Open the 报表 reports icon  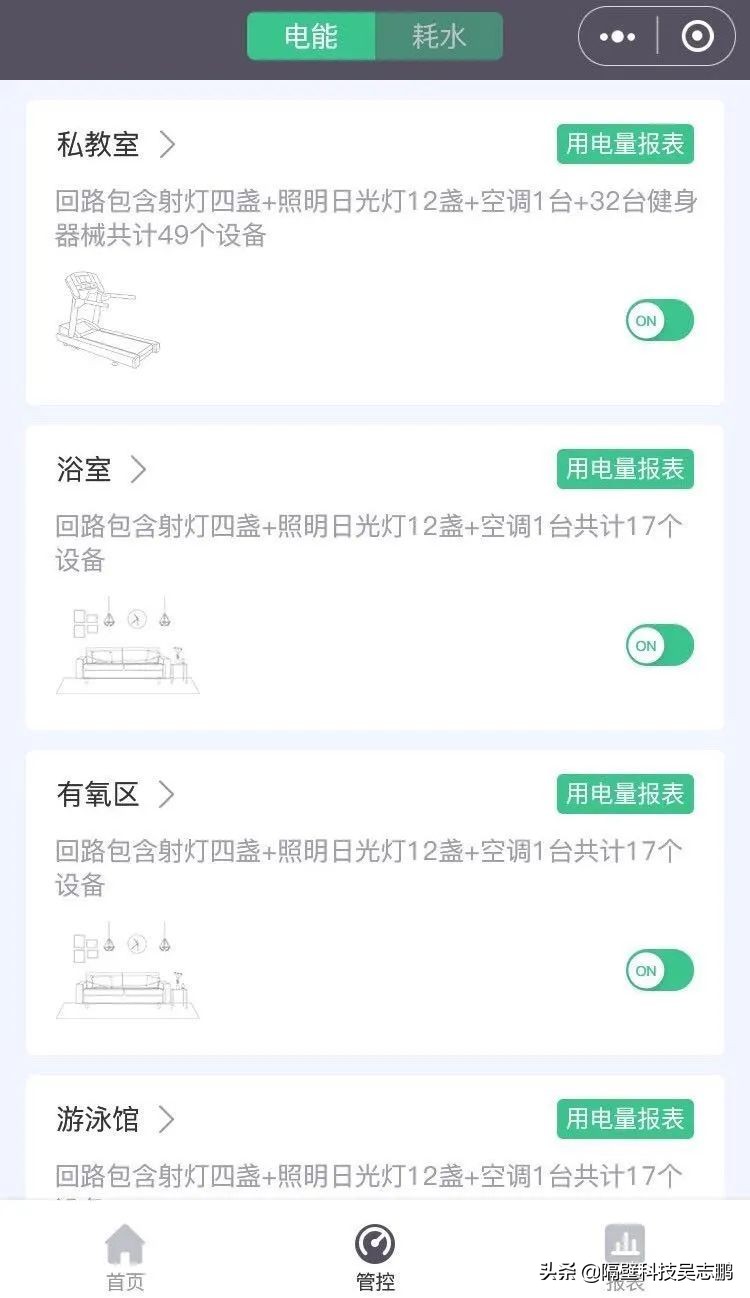[624, 1245]
